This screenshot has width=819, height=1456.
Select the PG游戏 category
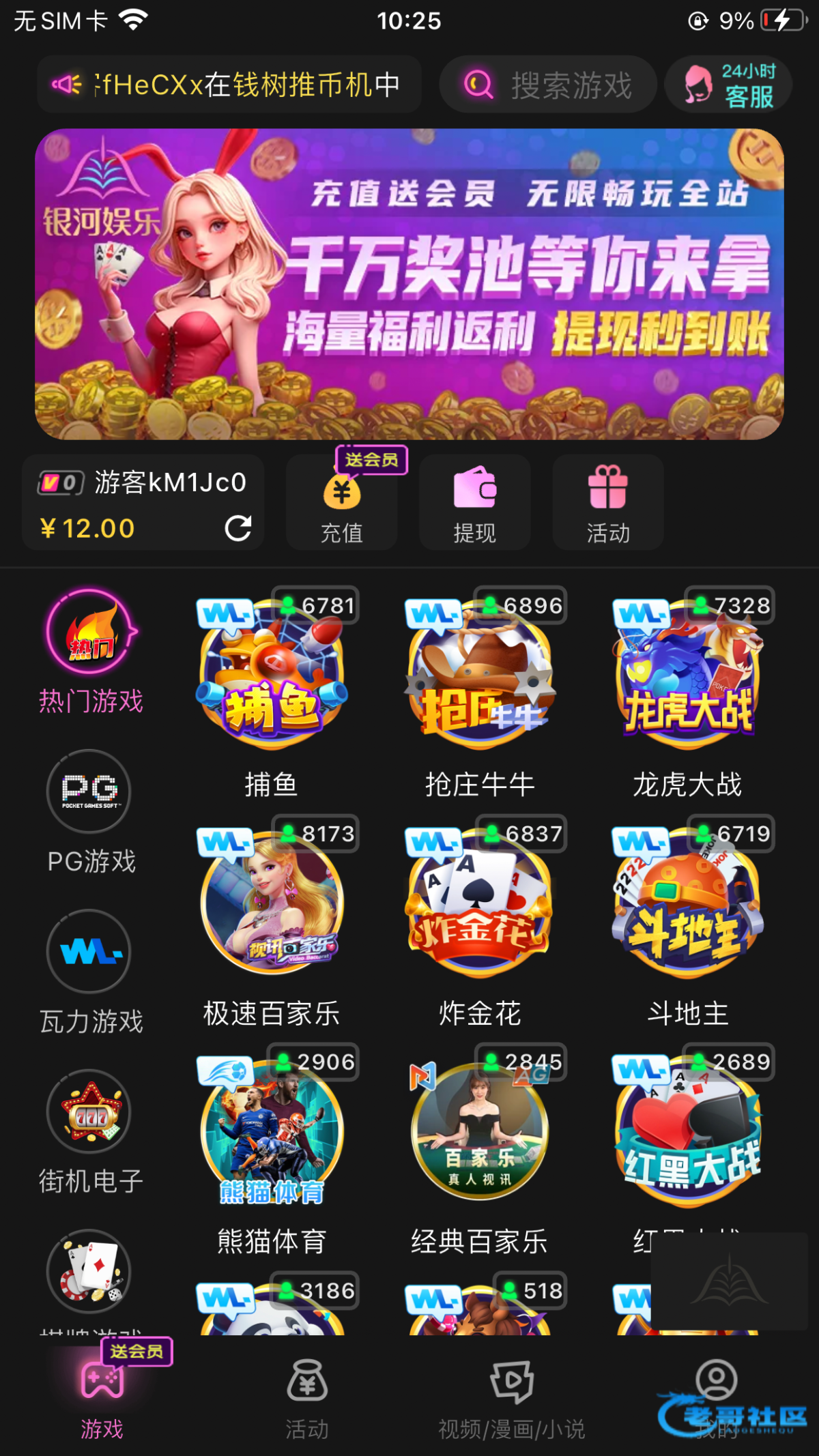click(x=90, y=812)
